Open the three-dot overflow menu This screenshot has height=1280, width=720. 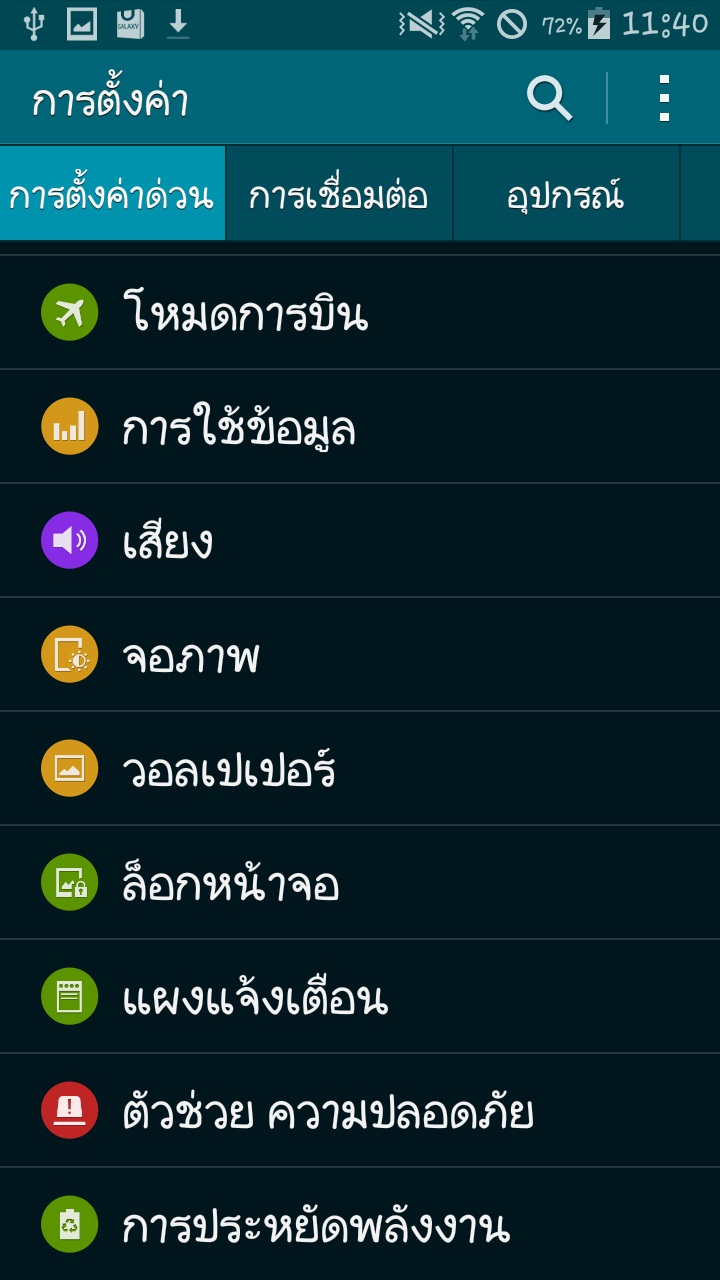[664, 99]
